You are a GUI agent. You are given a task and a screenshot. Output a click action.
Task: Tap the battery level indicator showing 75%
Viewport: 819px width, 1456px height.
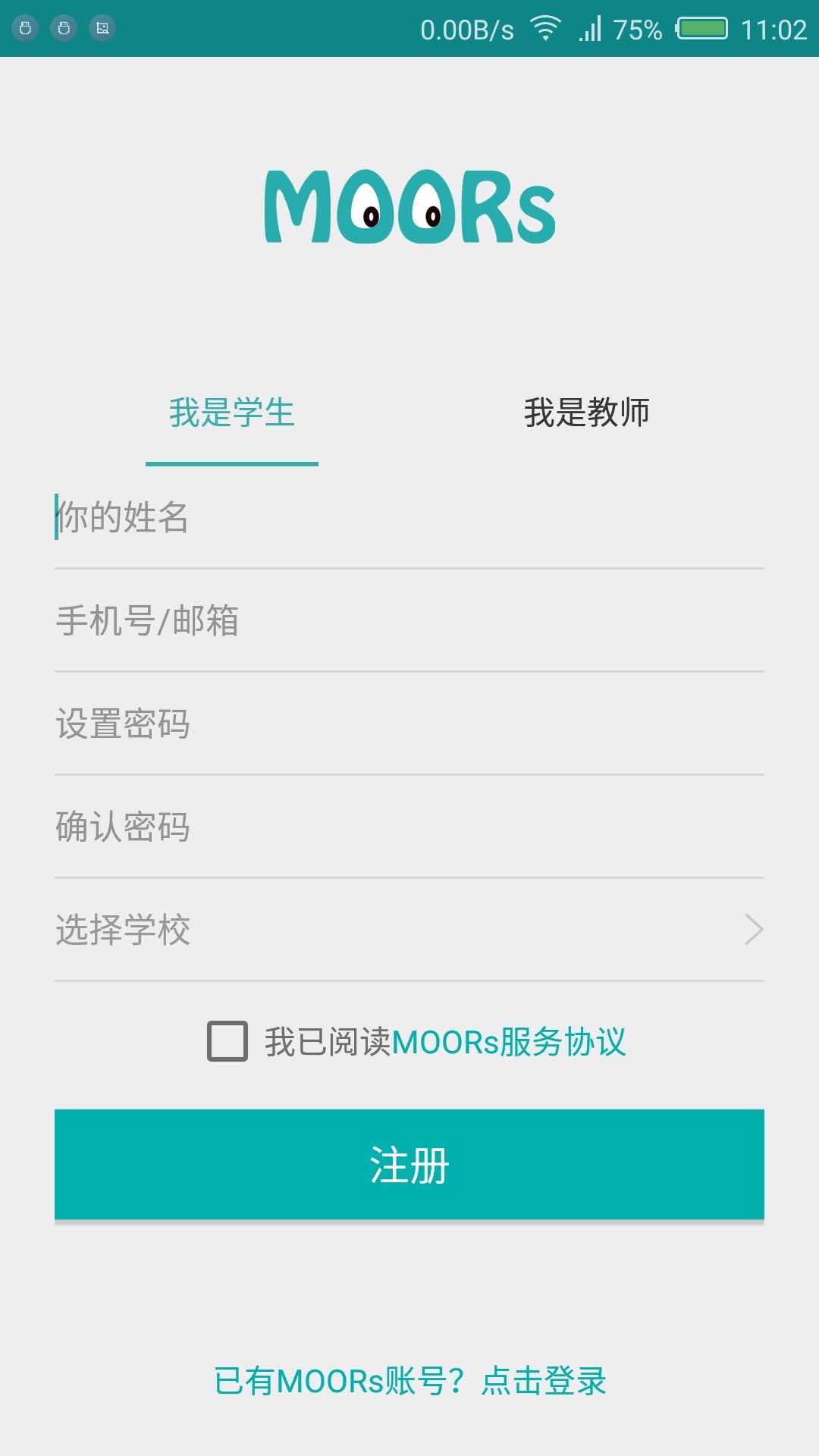[x=638, y=30]
